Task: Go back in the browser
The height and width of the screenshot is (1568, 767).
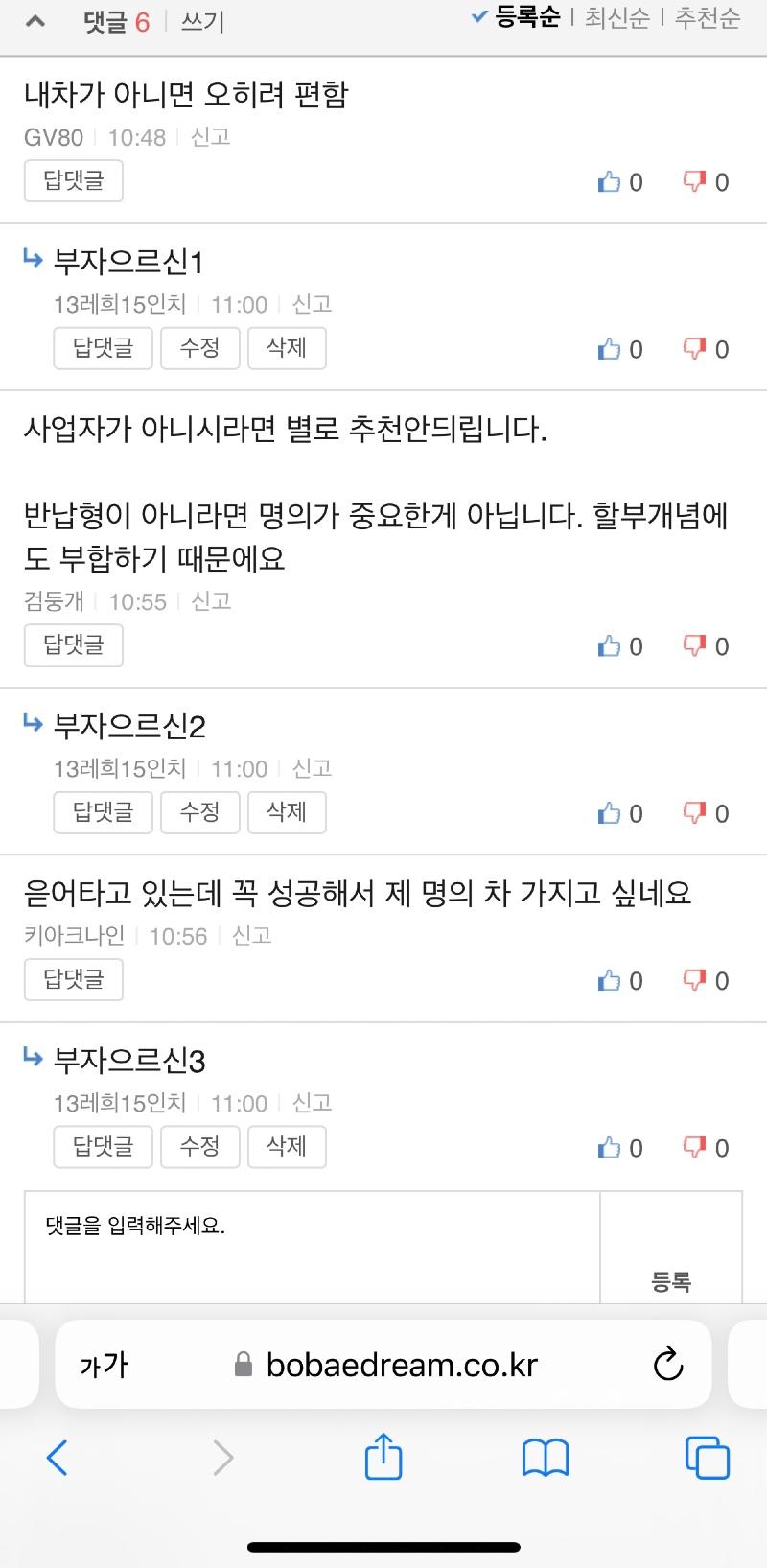Action: [58, 1458]
